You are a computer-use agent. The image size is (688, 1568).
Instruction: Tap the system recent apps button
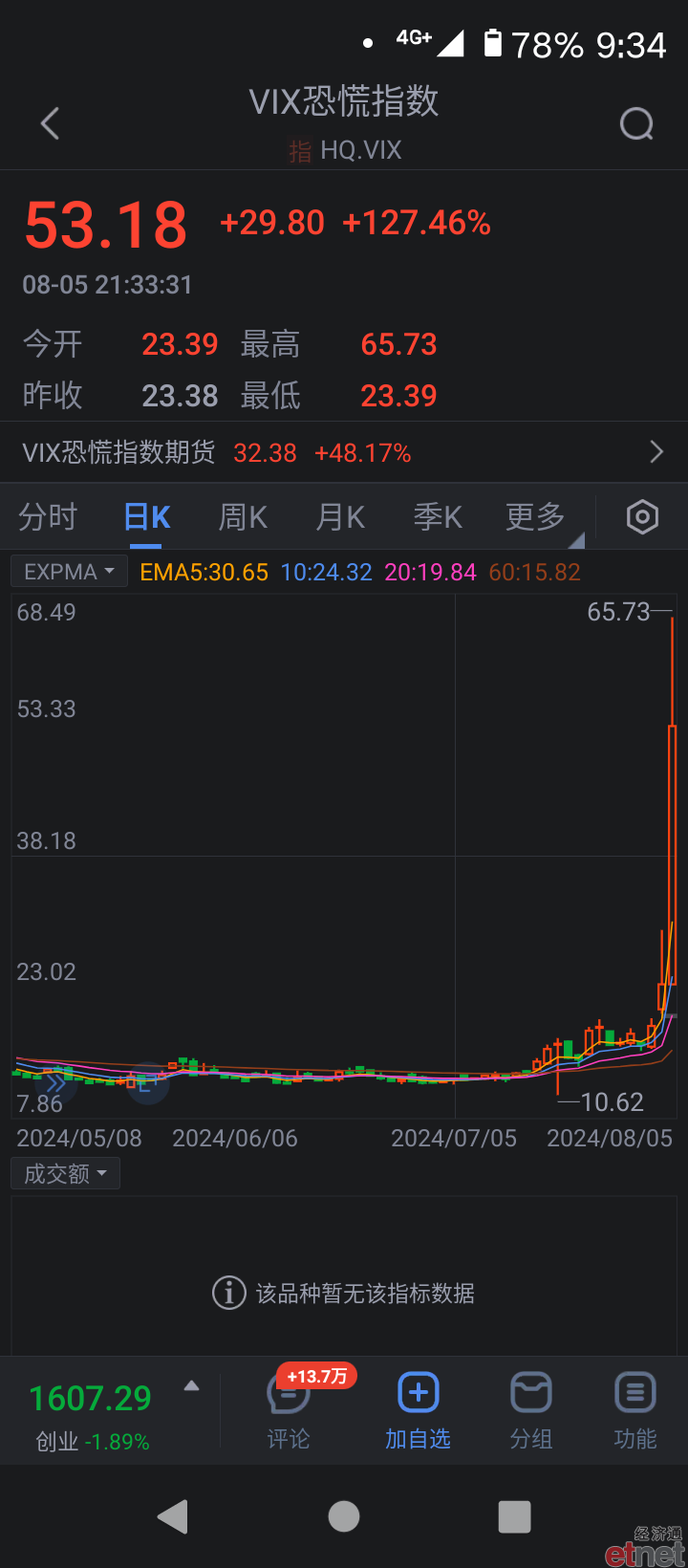click(514, 1516)
